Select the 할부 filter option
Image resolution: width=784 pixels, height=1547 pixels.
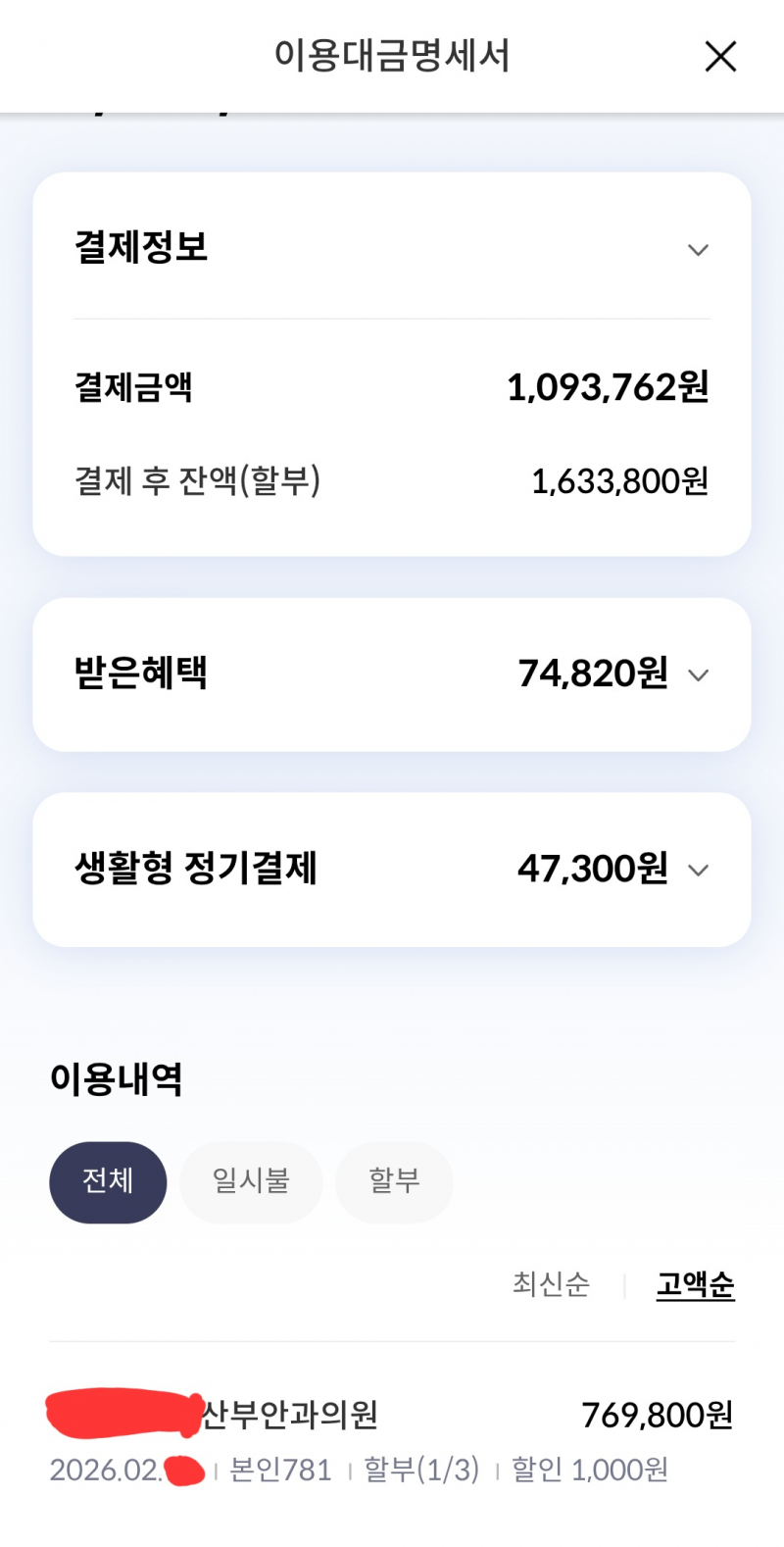point(394,1181)
